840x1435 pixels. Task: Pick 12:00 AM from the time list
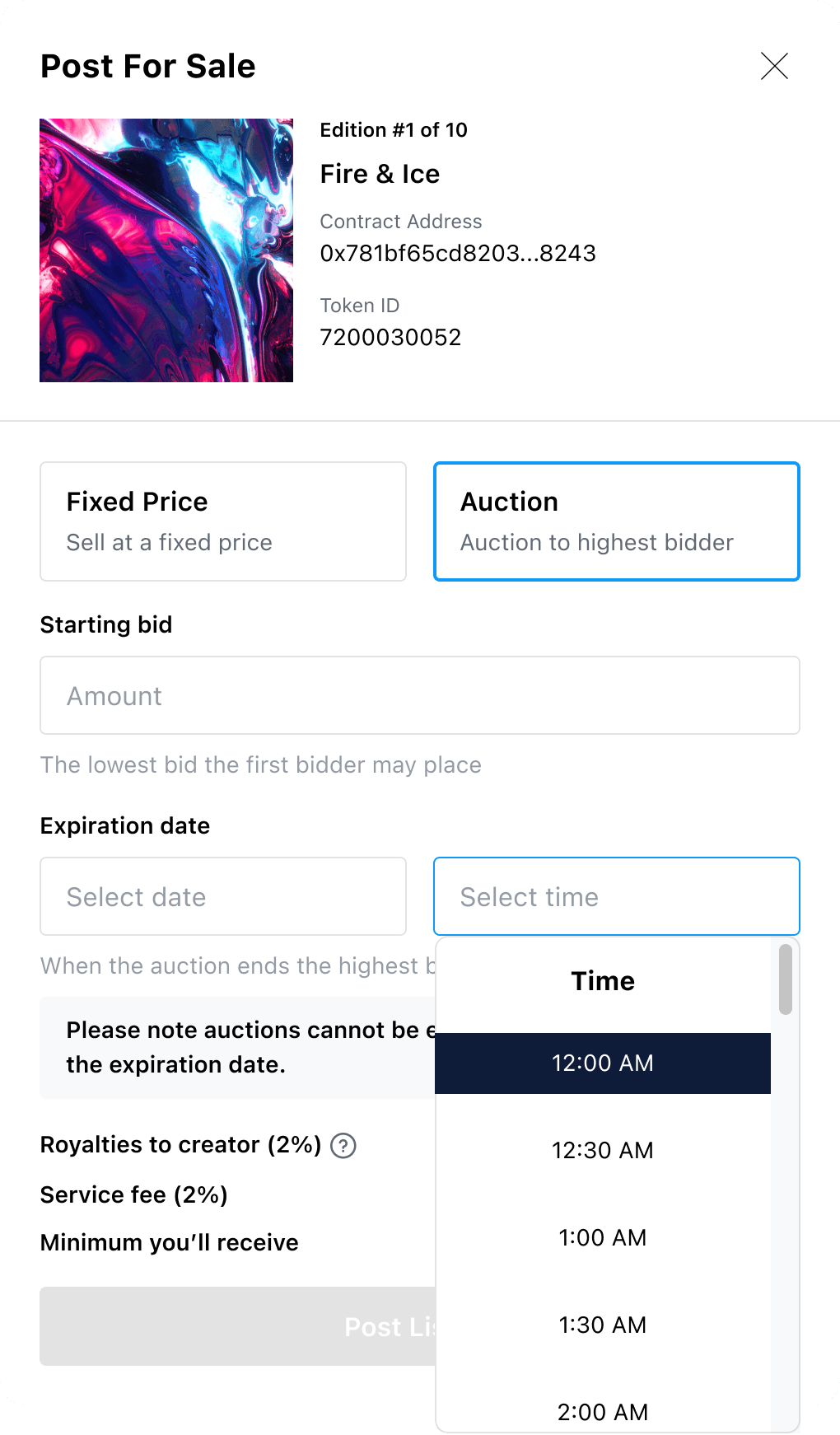[x=603, y=1063]
